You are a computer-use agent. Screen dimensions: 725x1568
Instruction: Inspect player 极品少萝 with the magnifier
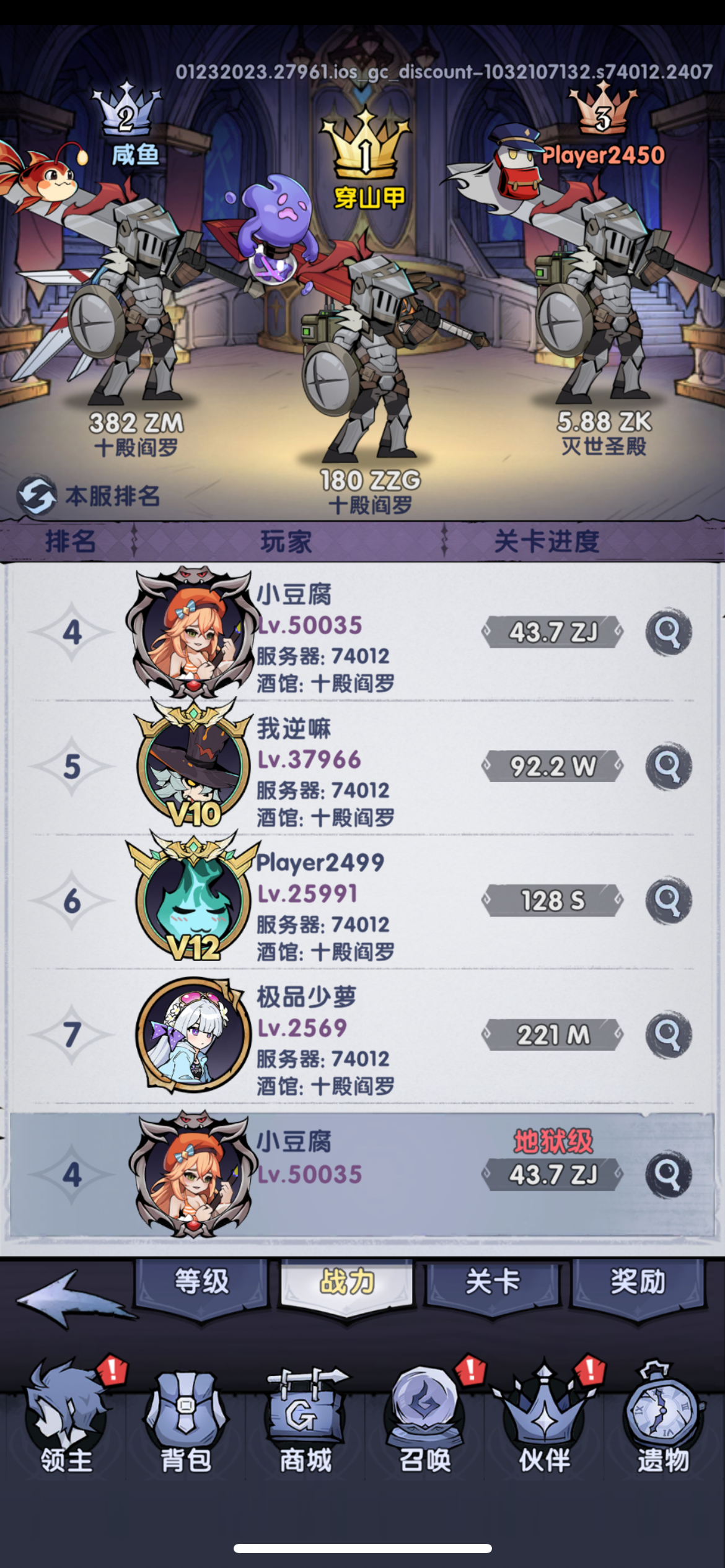pos(668,1035)
